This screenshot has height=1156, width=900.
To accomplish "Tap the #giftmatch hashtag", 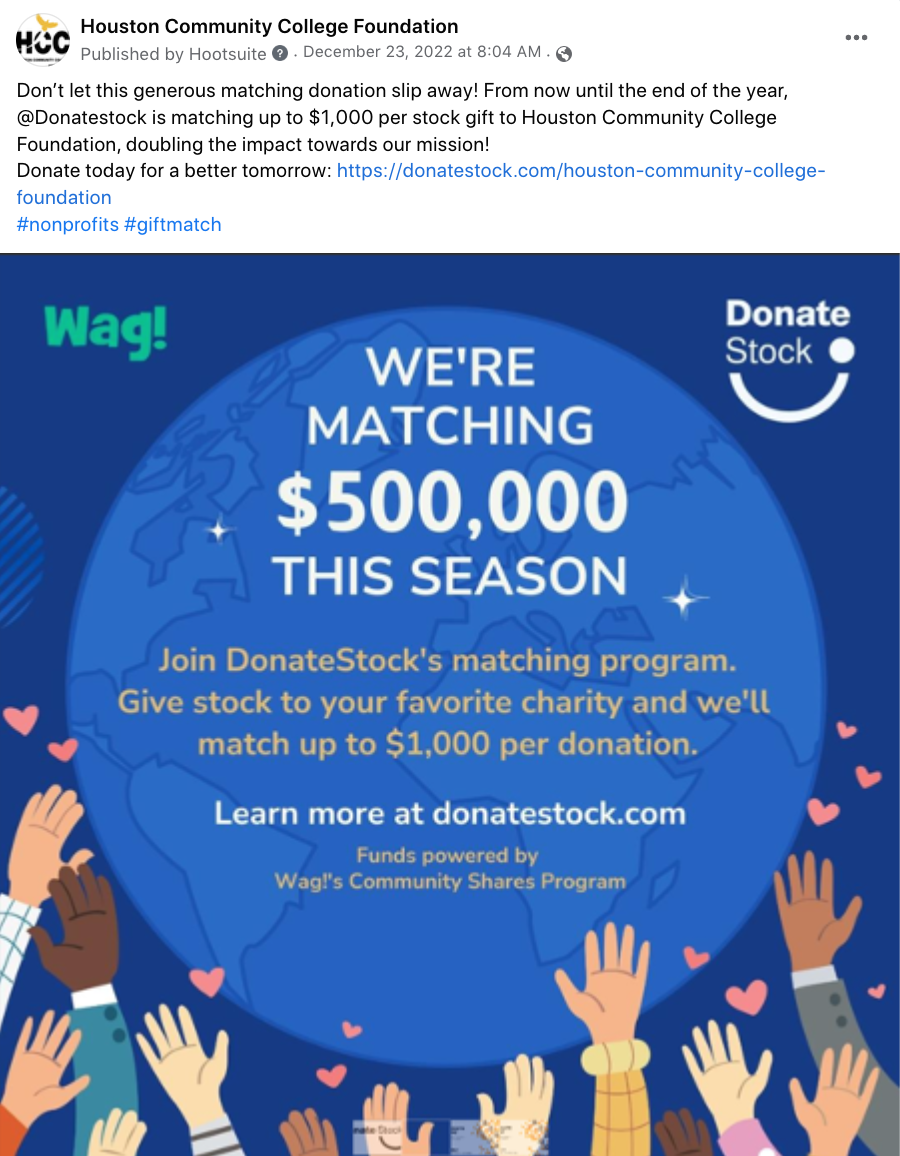I will tap(173, 224).
